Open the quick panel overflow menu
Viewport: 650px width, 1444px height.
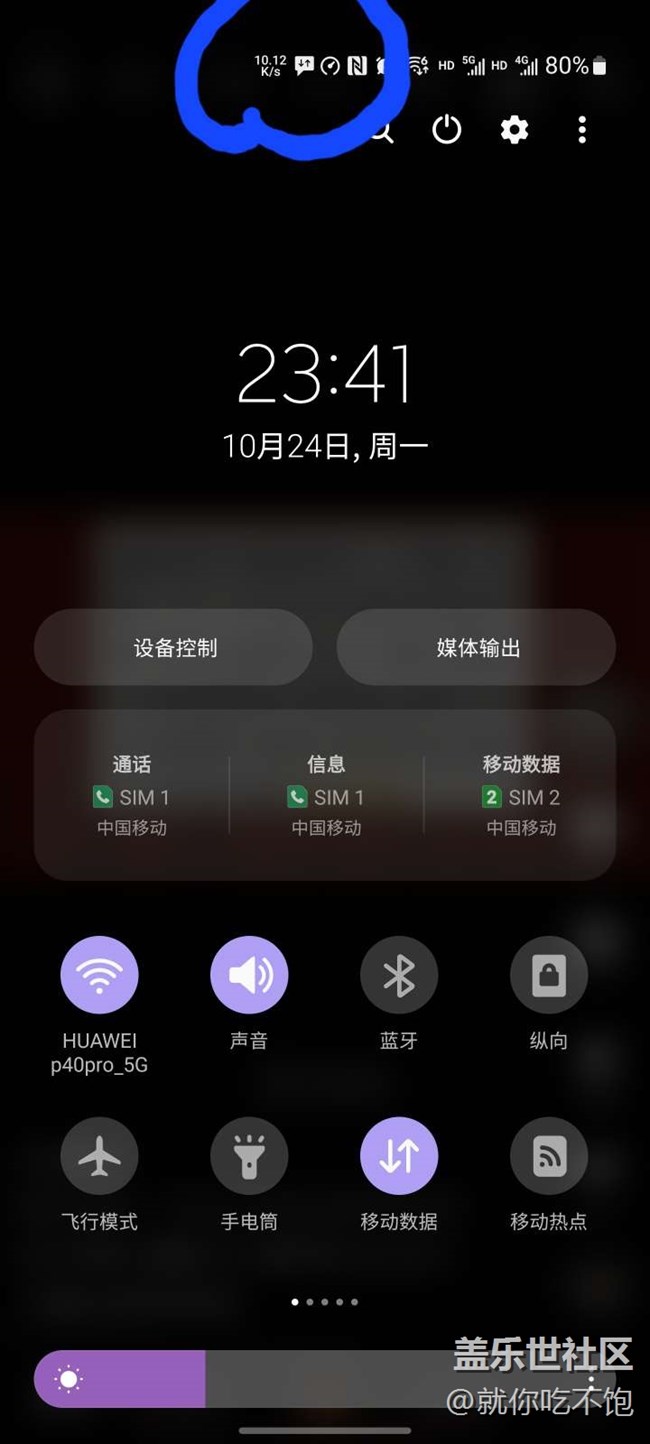pos(582,130)
